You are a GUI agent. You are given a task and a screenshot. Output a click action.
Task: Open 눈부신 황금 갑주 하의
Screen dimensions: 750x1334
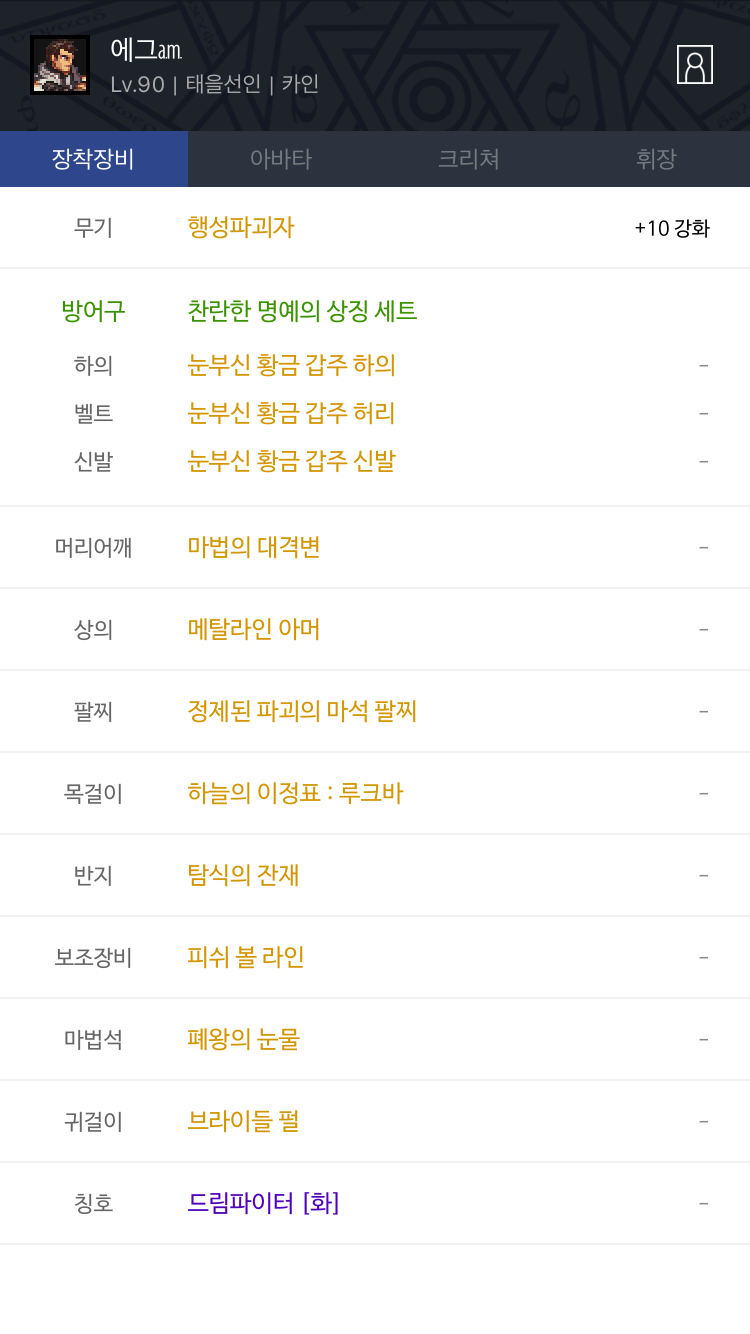tap(292, 365)
